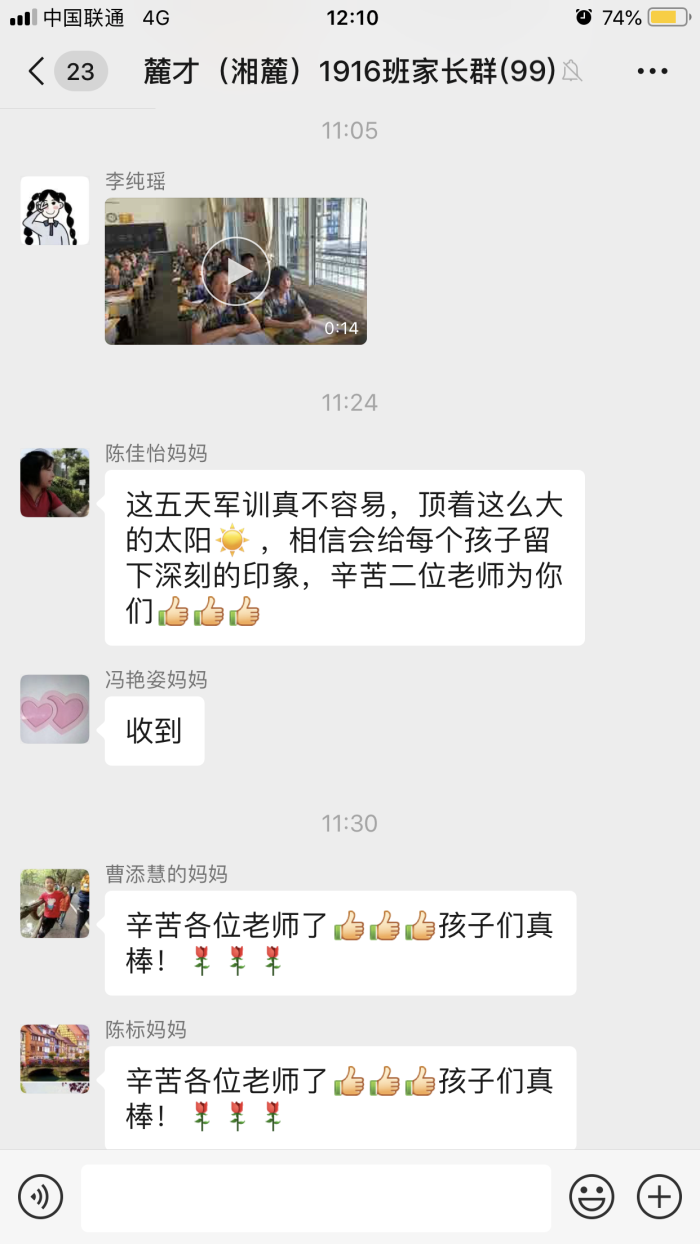Open the group chat overflow menu
The image size is (700, 1244).
coord(652,71)
